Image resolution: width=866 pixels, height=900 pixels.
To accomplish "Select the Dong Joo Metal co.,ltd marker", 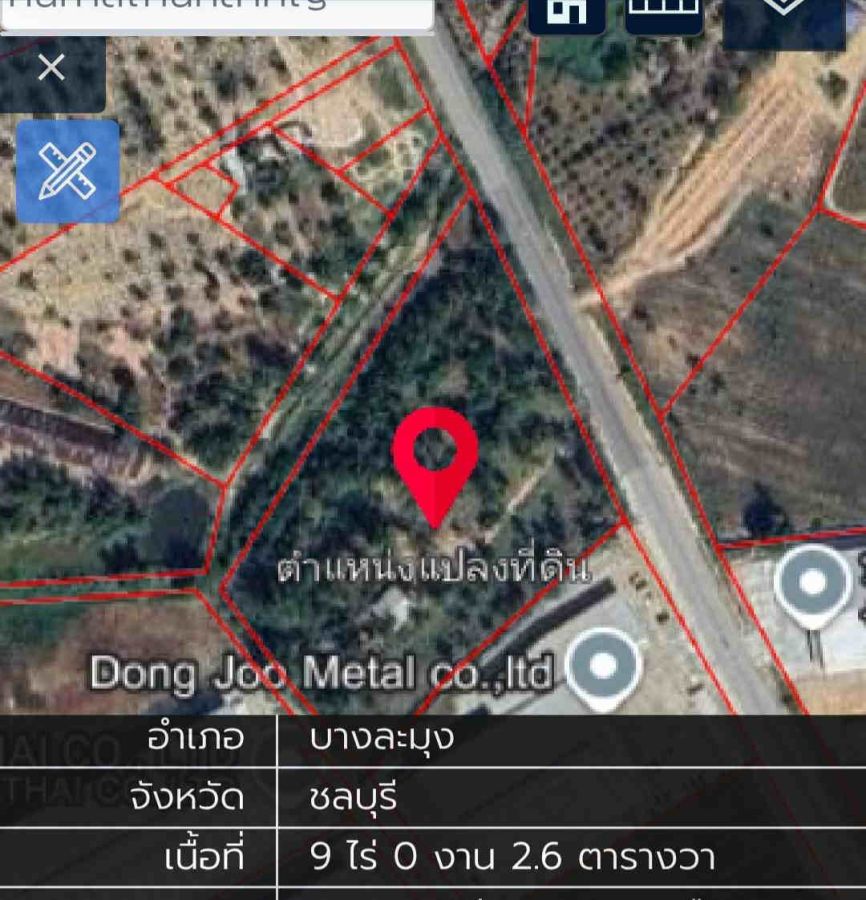I will coord(602,668).
